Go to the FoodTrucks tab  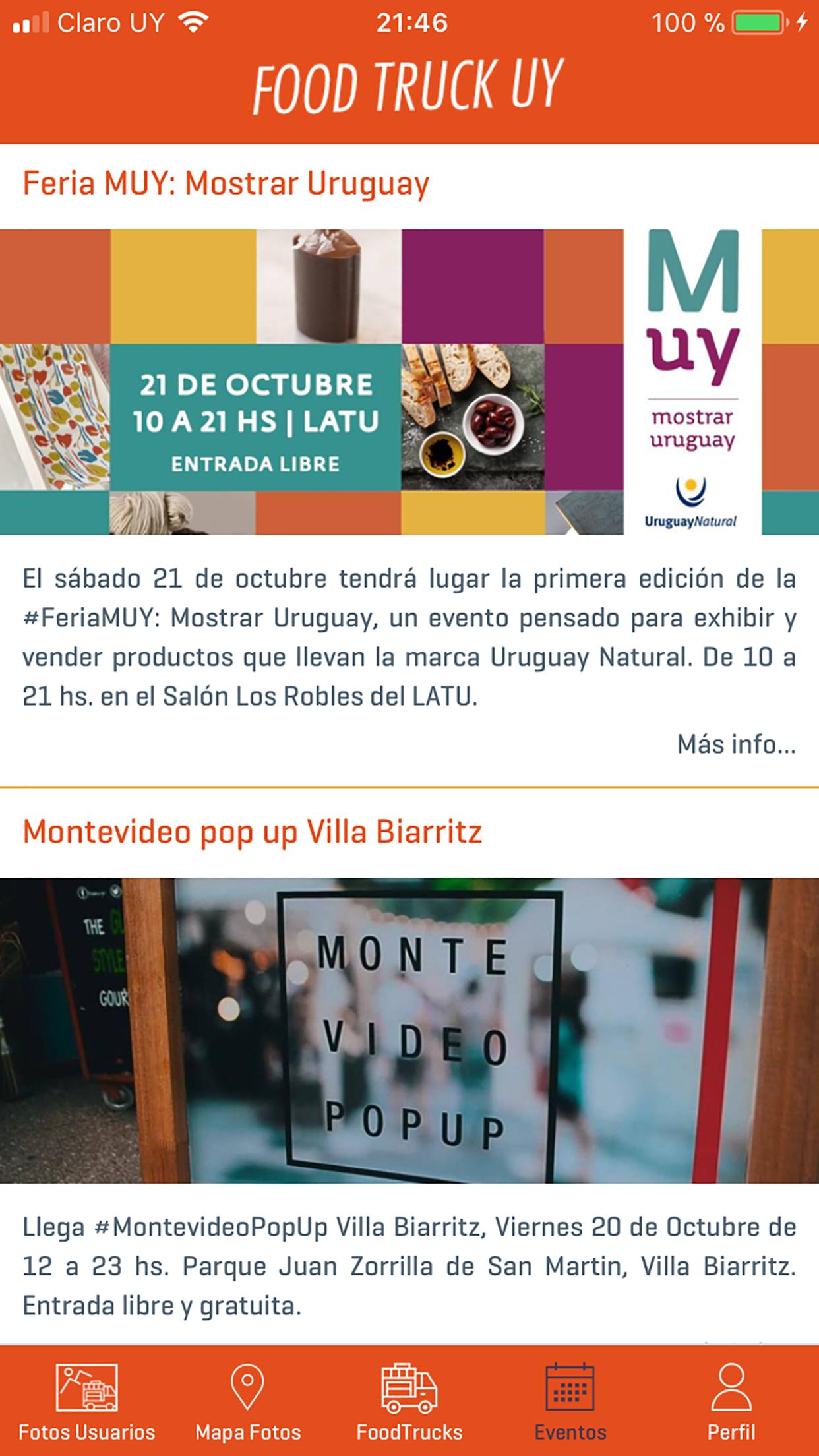[x=409, y=1401]
